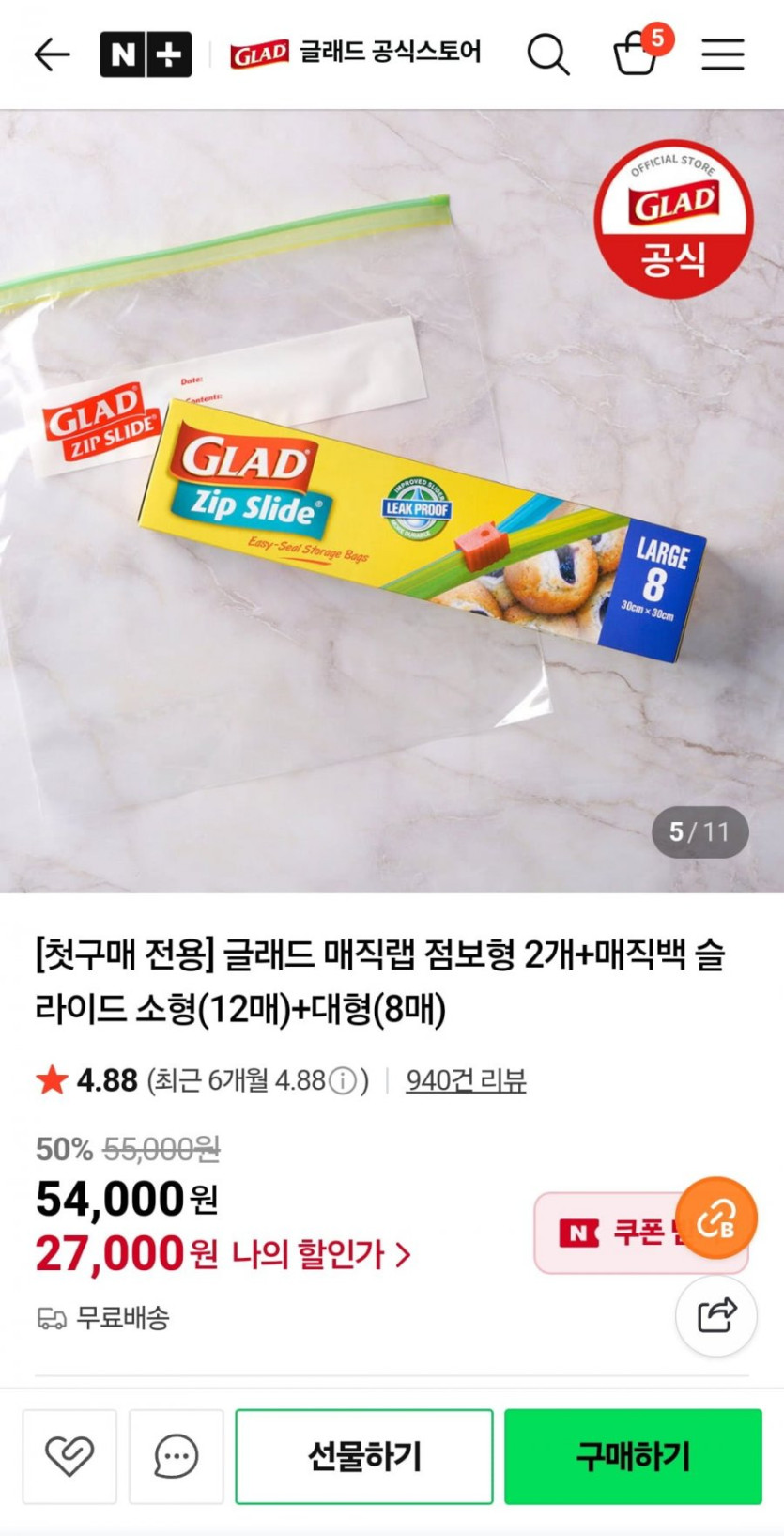Screen dimensions: 784x1536
Task: Open chat inquiry with the seller
Action: pyautogui.click(x=176, y=1456)
